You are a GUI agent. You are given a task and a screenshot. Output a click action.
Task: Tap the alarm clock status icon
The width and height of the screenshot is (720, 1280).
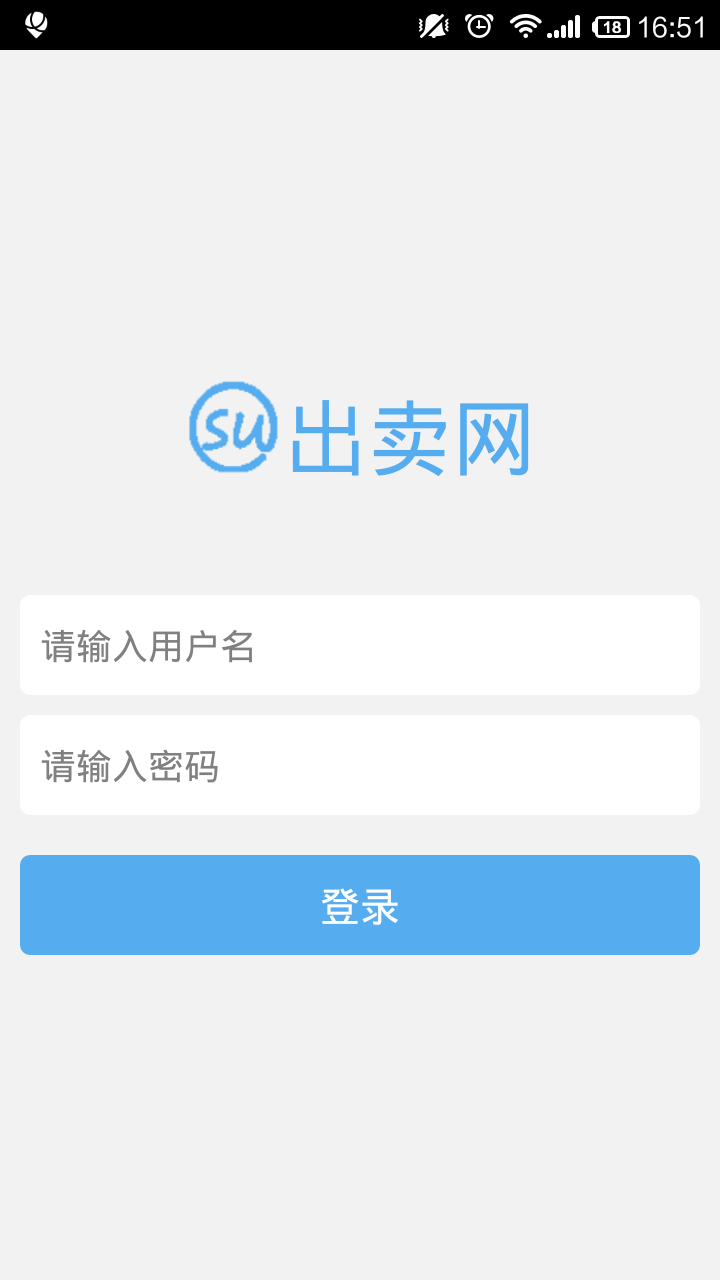click(477, 25)
